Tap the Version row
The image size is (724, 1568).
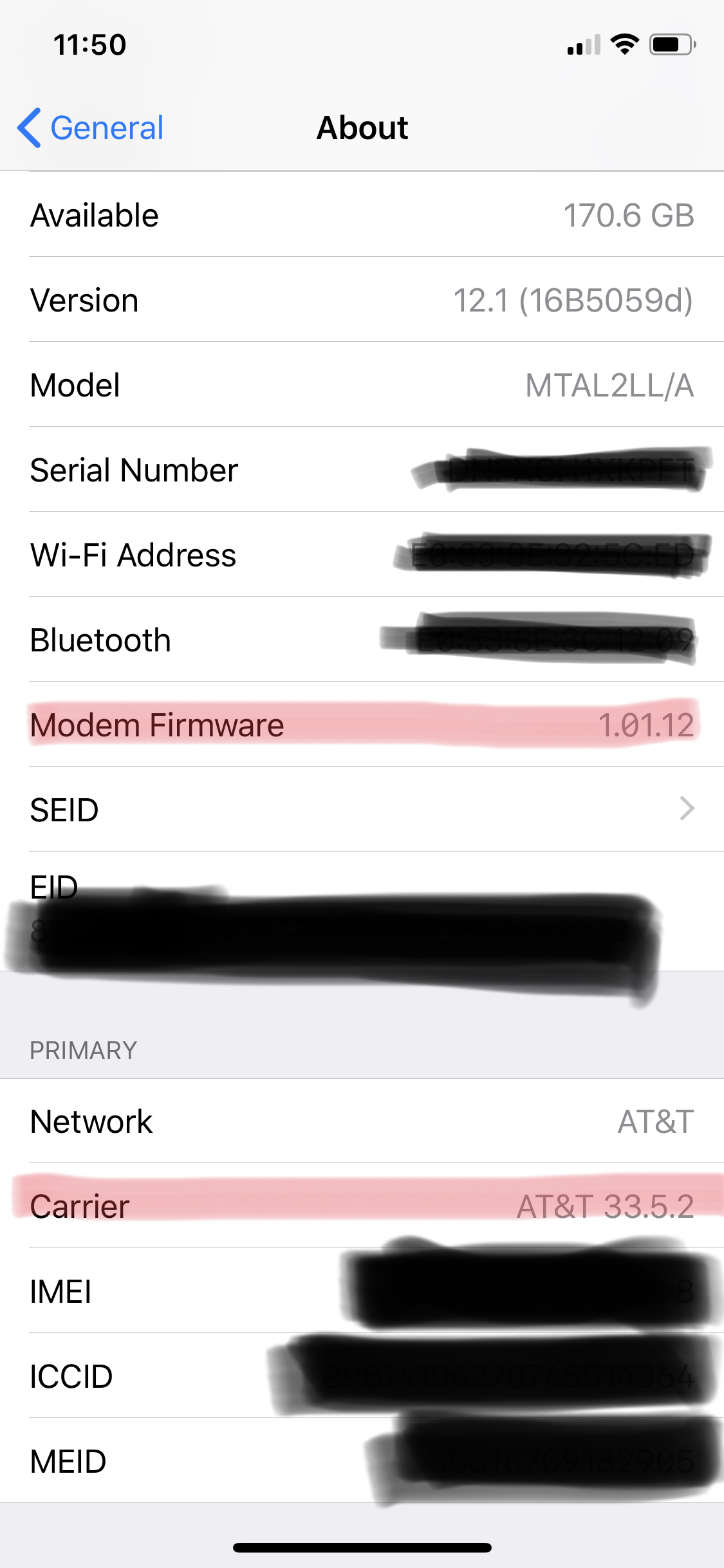[362, 300]
